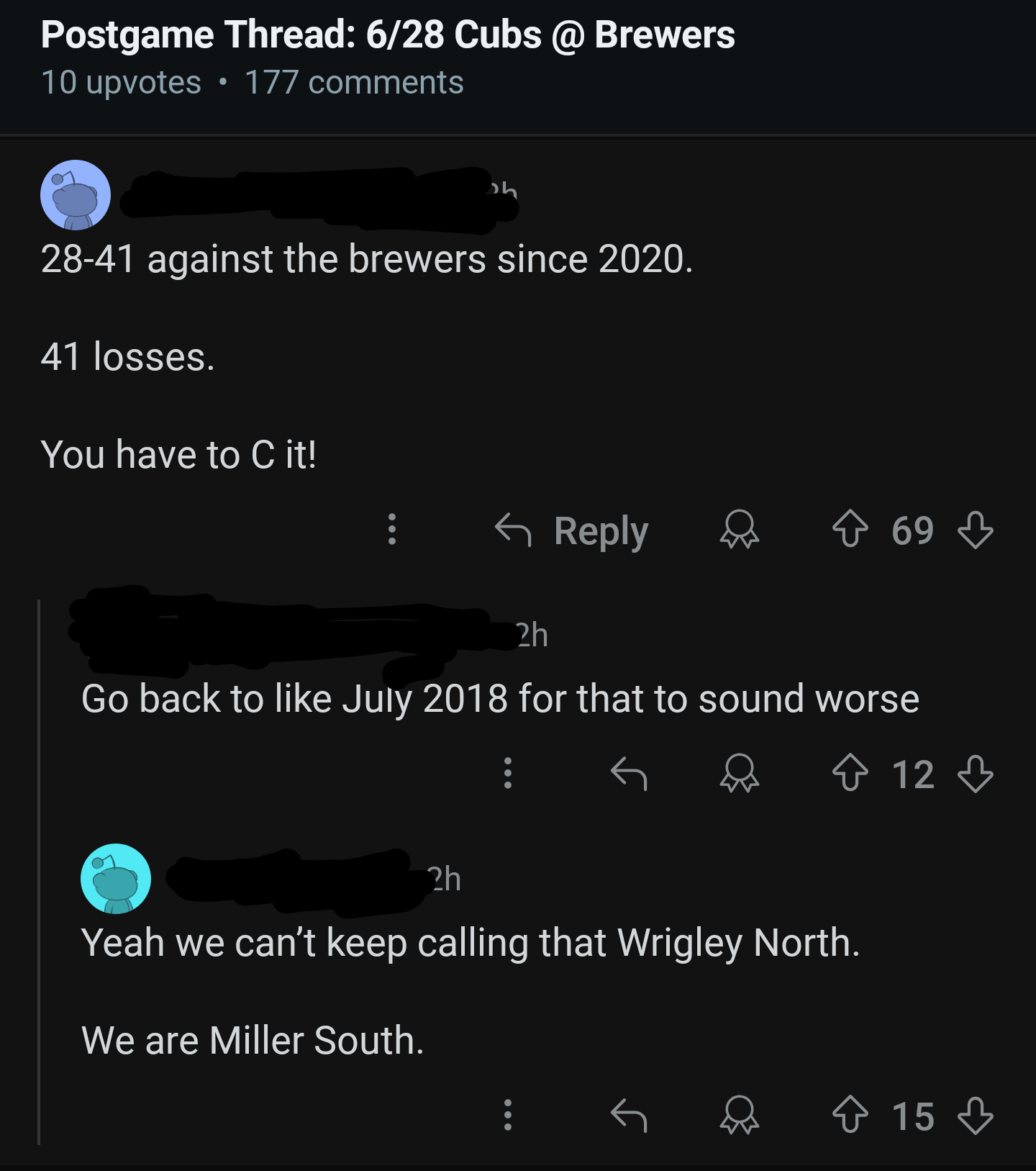Screen dimensions: 1036x1171
Task: Reply to the Miller South comment
Action: click(629, 1116)
